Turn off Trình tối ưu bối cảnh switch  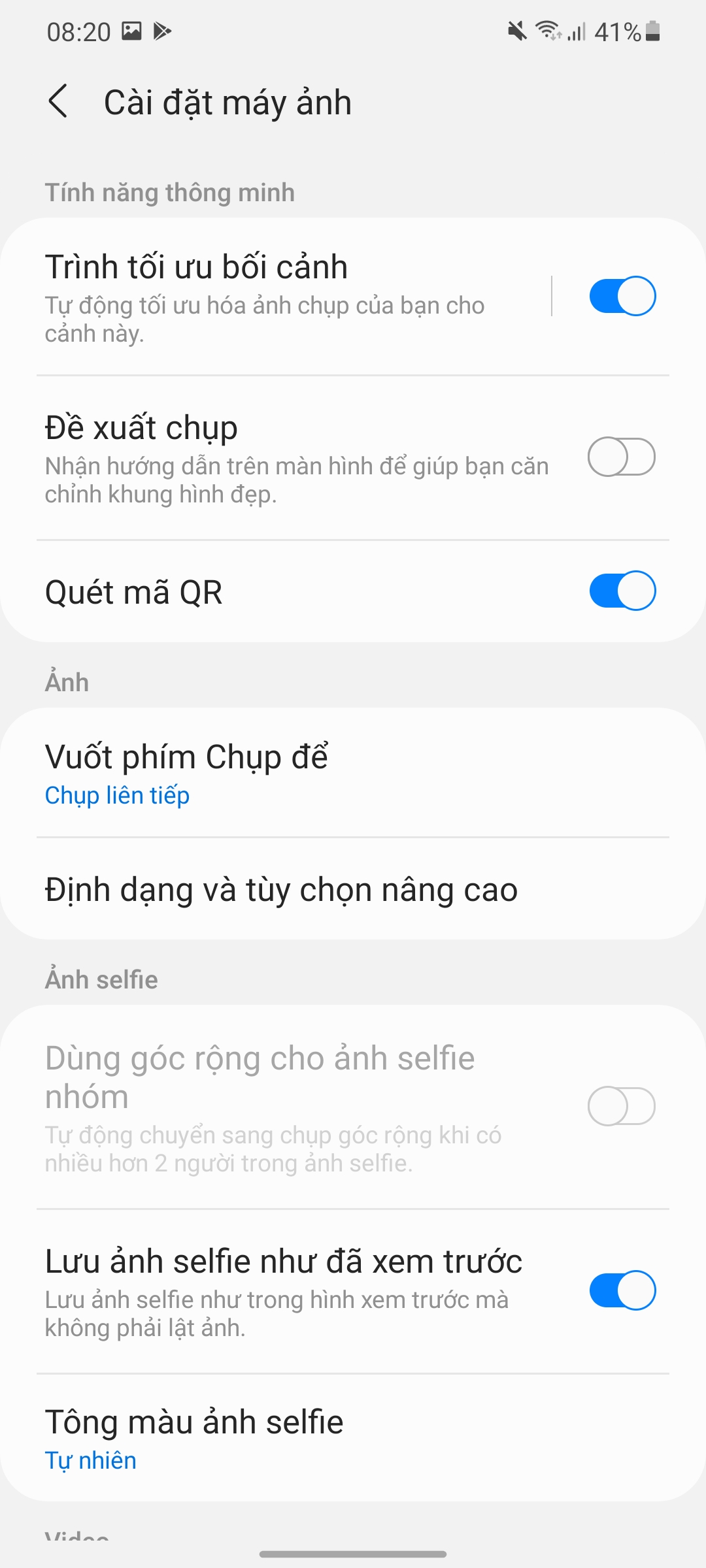point(622,296)
